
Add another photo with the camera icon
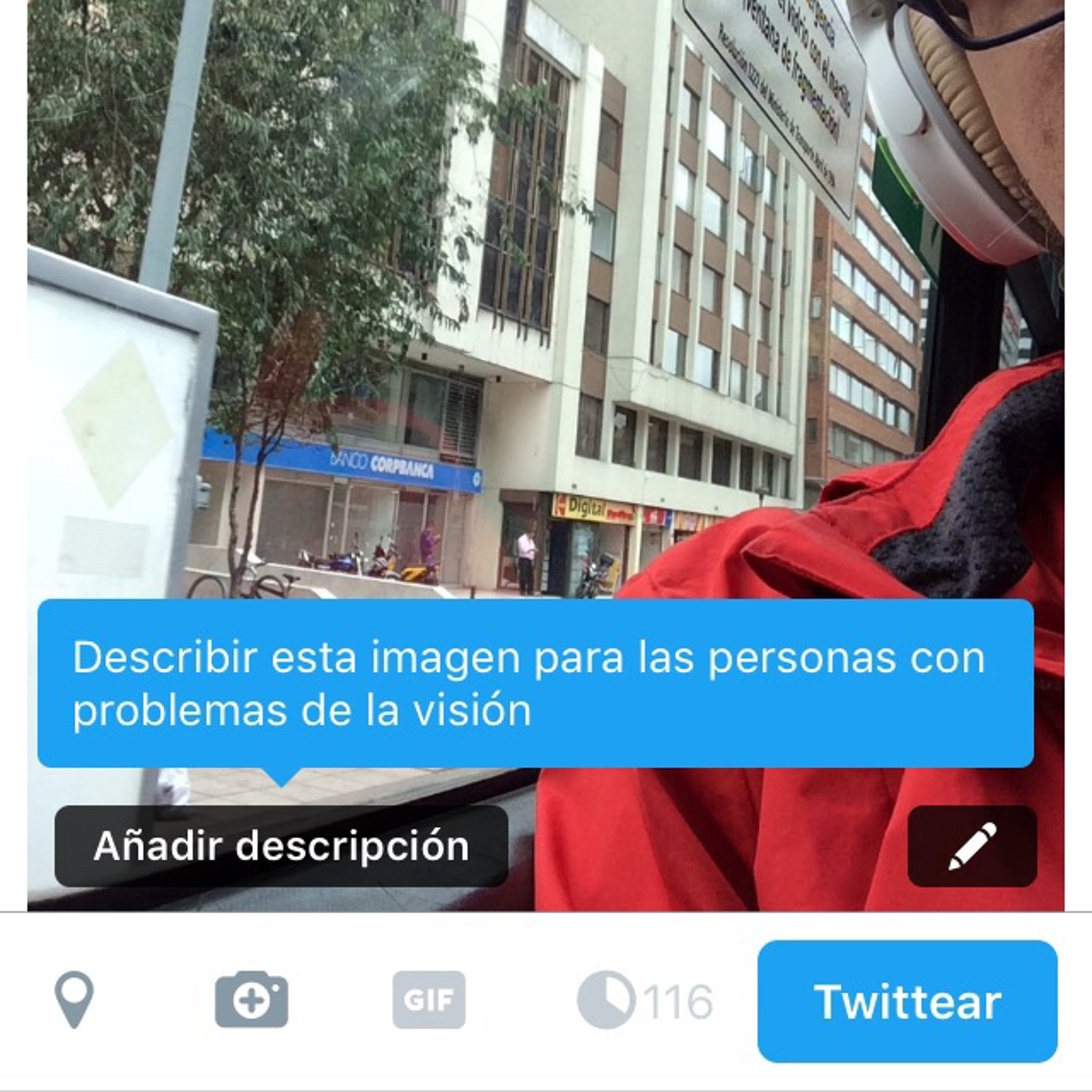pos(252,999)
